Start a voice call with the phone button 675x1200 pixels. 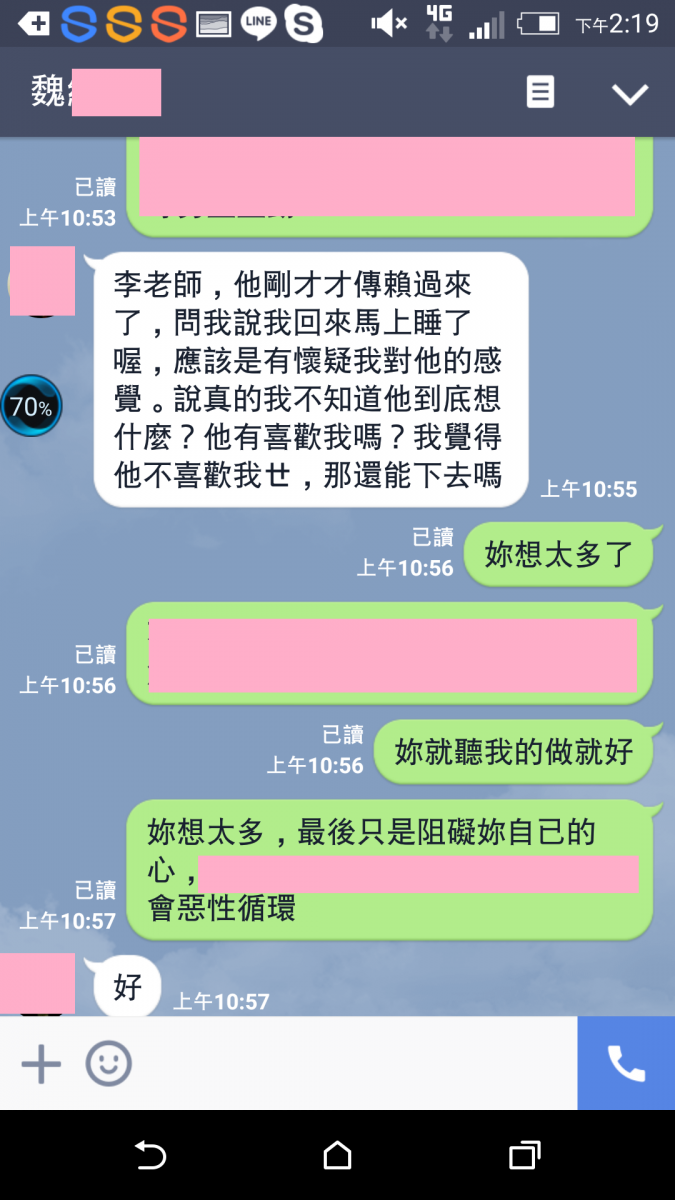click(626, 1064)
